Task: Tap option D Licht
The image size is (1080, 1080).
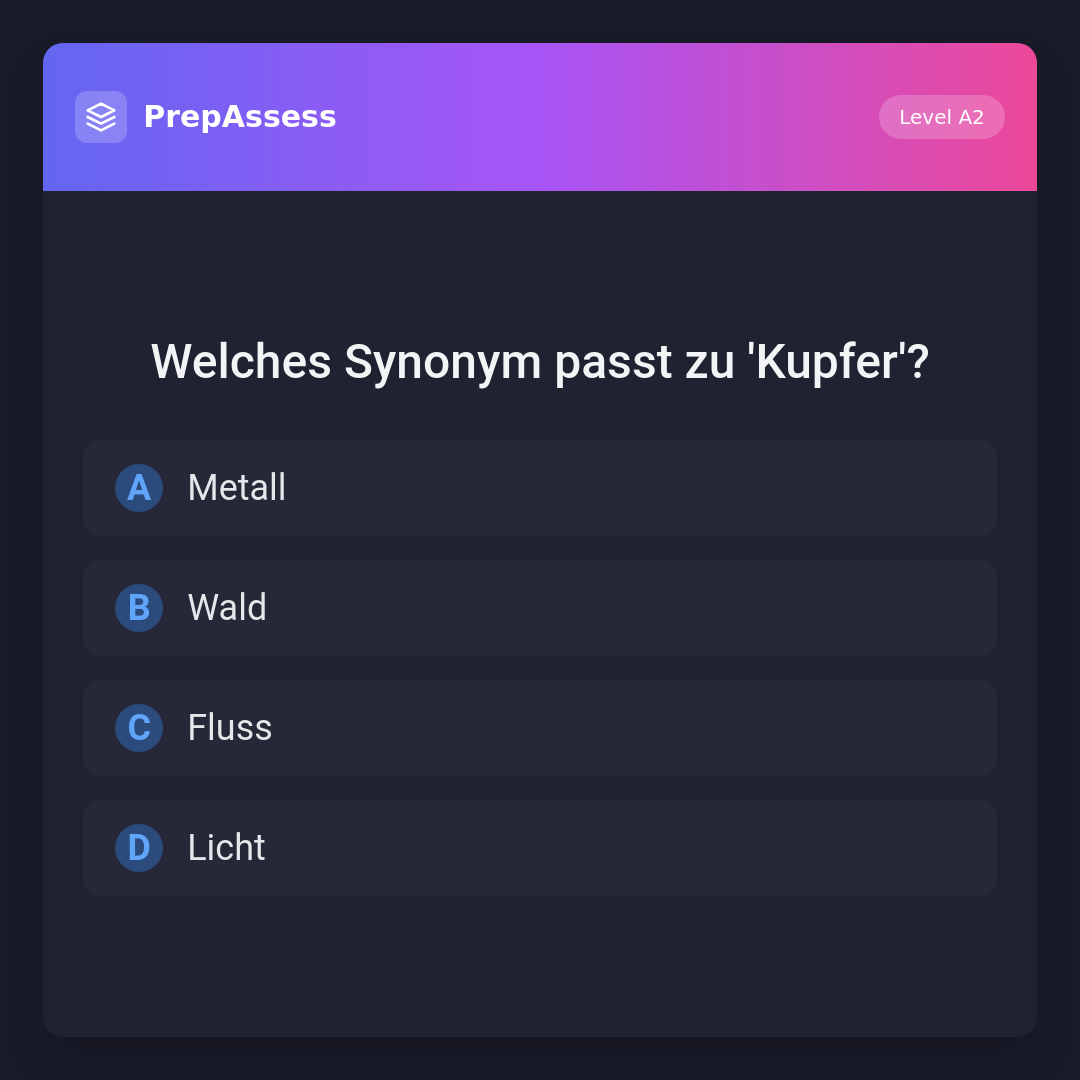Action: point(539,848)
